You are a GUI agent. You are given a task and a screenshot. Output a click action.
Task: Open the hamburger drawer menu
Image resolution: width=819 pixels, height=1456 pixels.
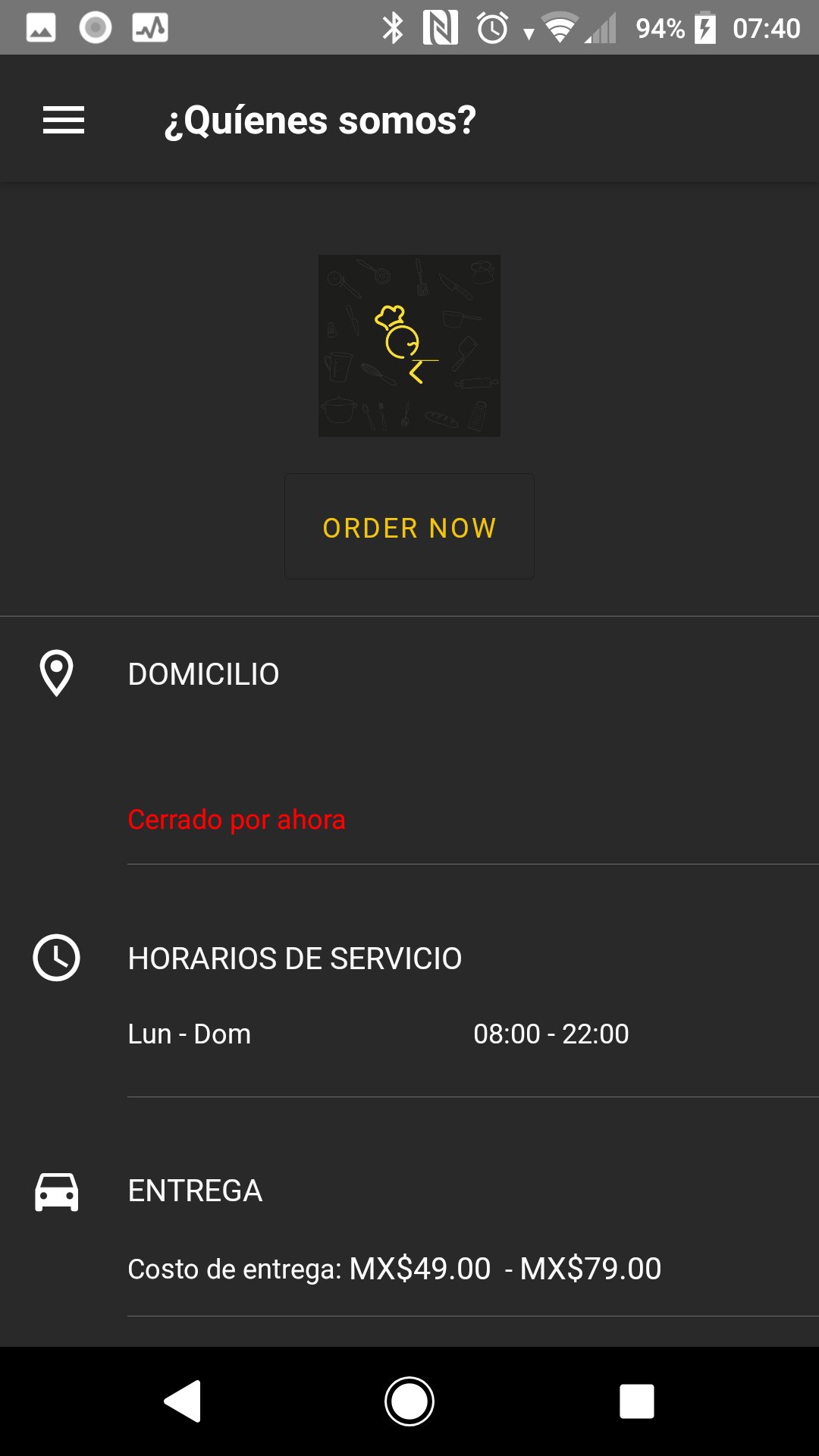[64, 121]
